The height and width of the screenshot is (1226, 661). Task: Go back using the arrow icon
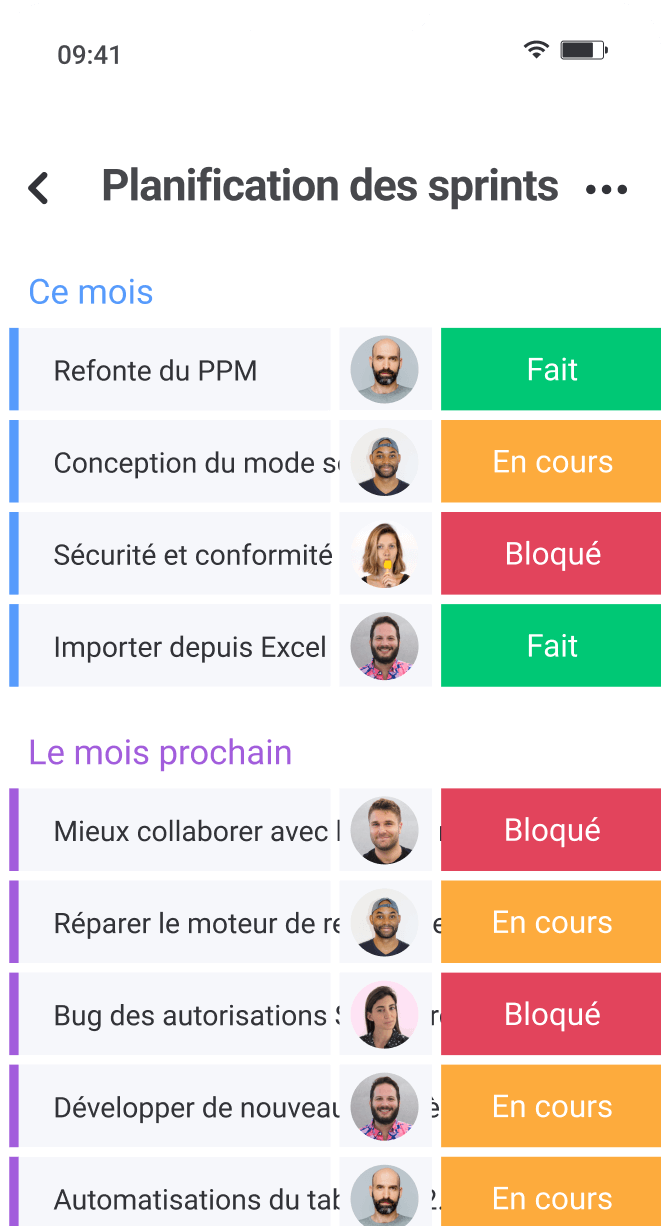(38, 188)
